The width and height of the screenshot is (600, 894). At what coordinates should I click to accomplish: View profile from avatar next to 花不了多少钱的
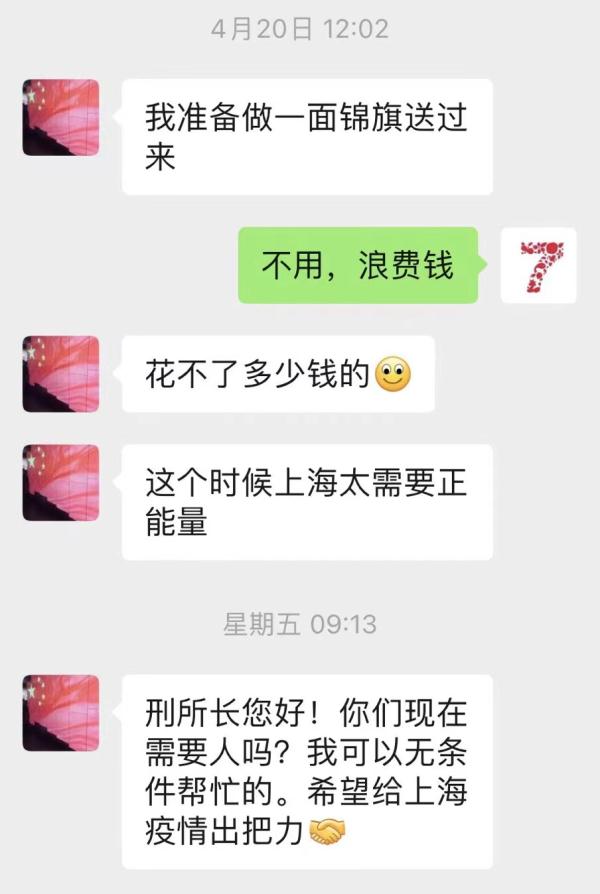[61, 374]
